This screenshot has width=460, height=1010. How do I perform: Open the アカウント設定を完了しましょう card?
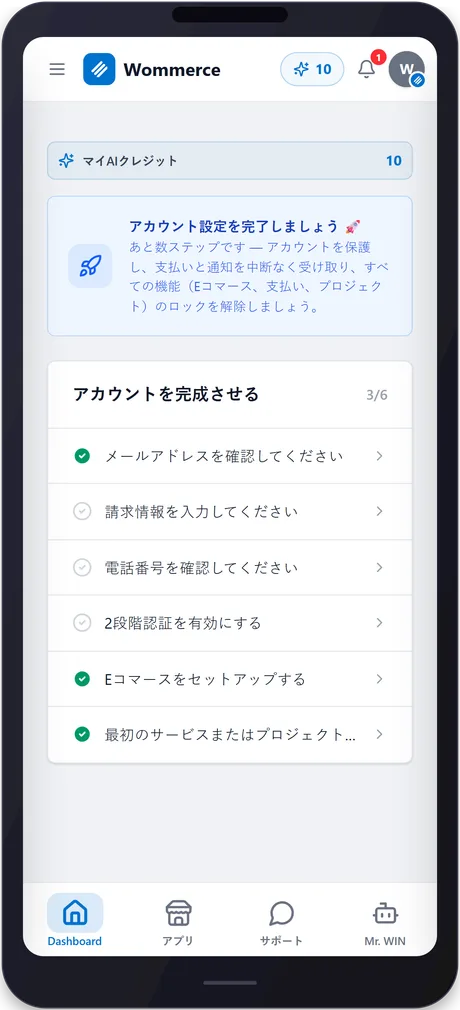(230, 266)
